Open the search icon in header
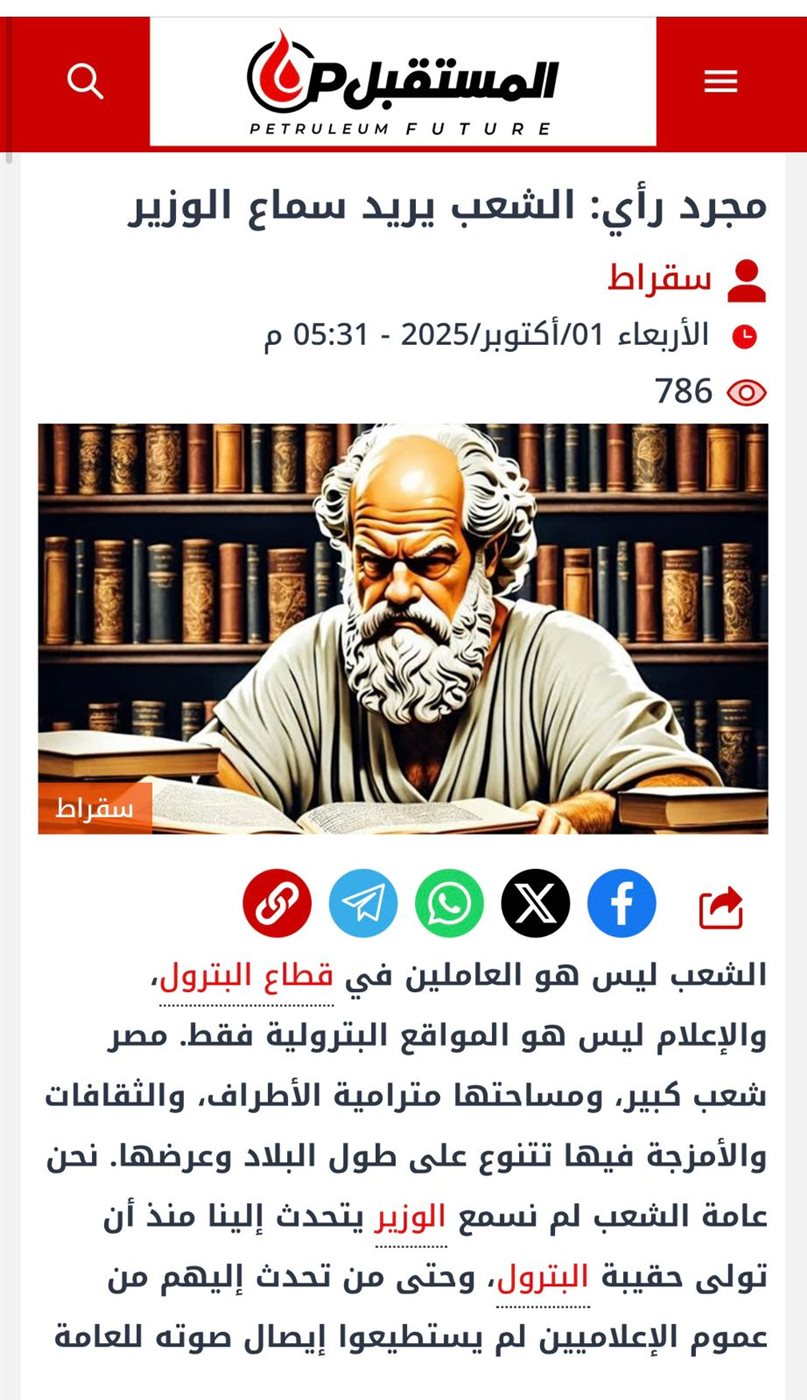The height and width of the screenshot is (1400, 807). (85, 81)
